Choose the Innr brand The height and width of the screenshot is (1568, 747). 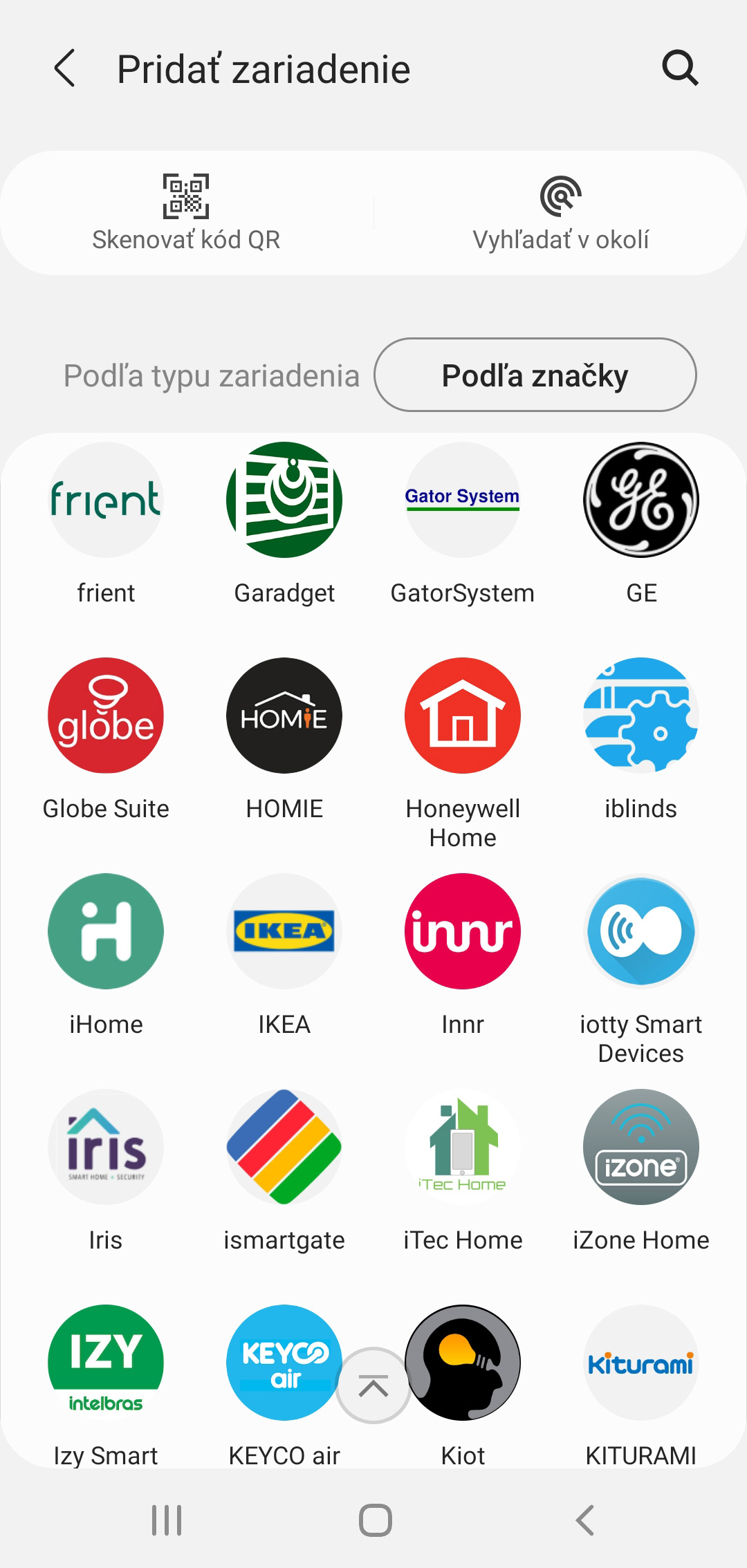(x=463, y=955)
